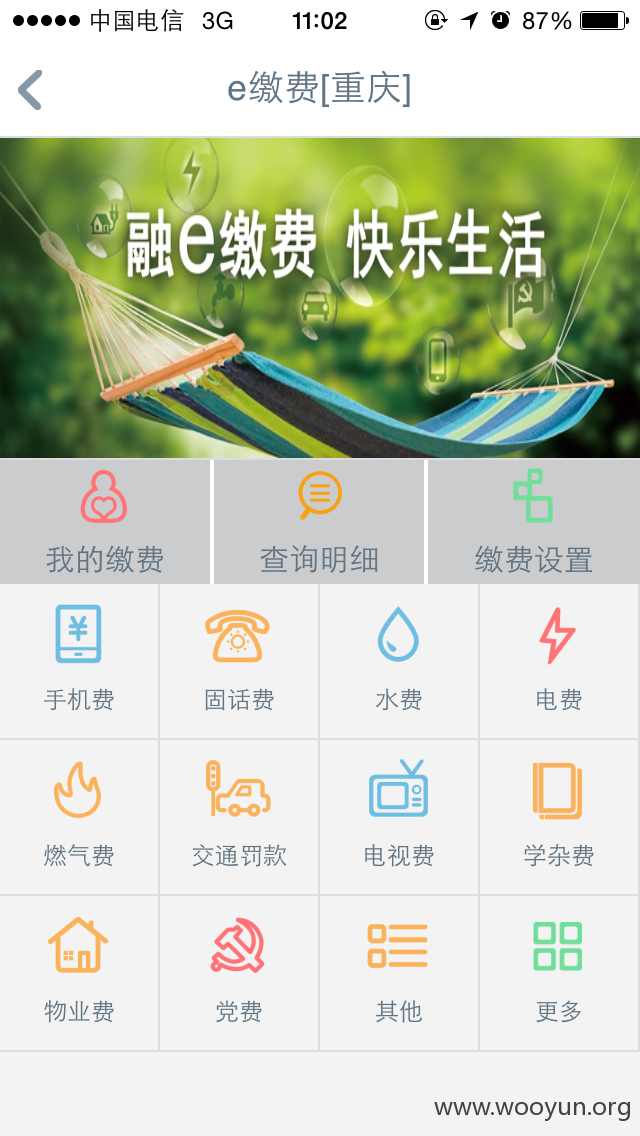Select 手机费 mobile phone bill
The height and width of the screenshot is (1136, 640).
pos(79,661)
